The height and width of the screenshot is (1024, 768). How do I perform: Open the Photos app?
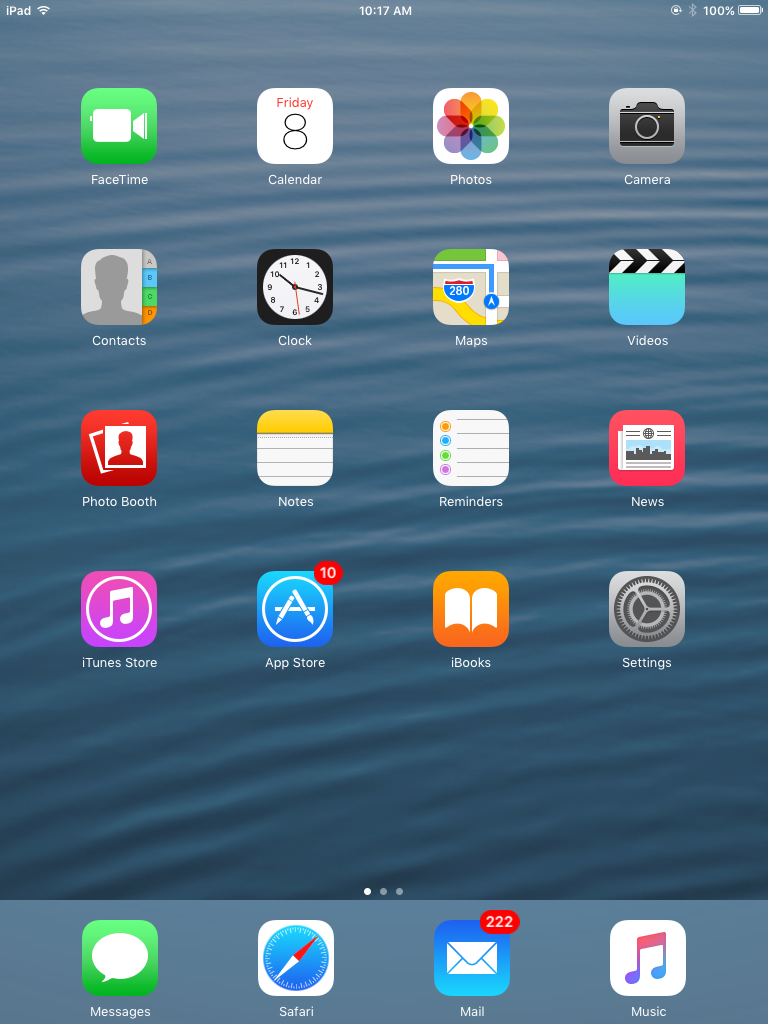pos(471,126)
